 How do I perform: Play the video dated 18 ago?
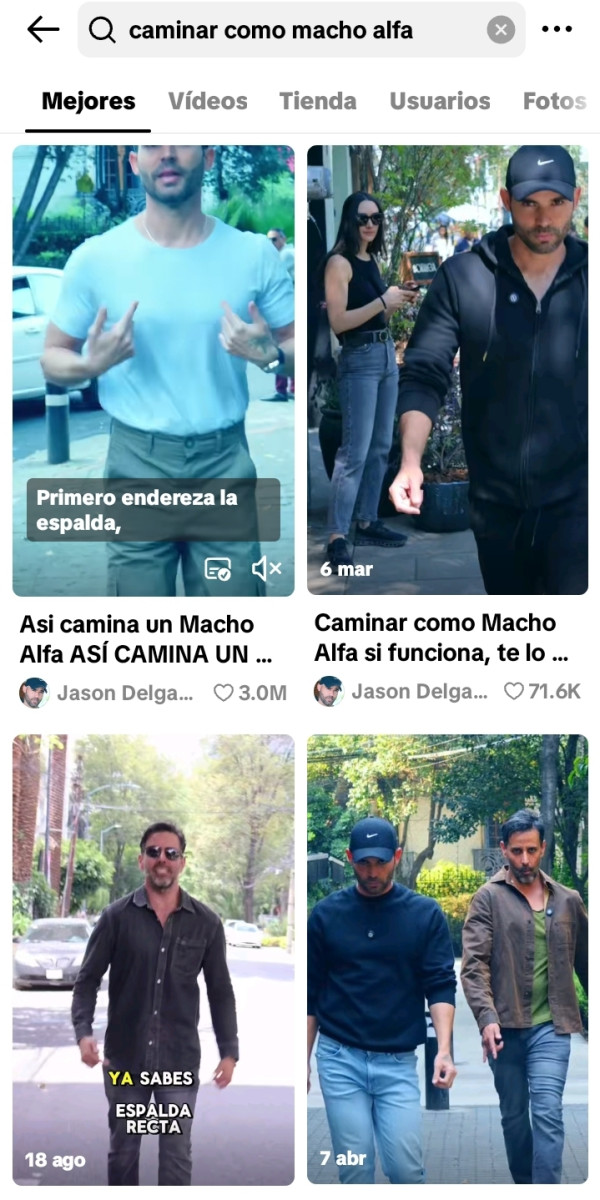point(153,960)
